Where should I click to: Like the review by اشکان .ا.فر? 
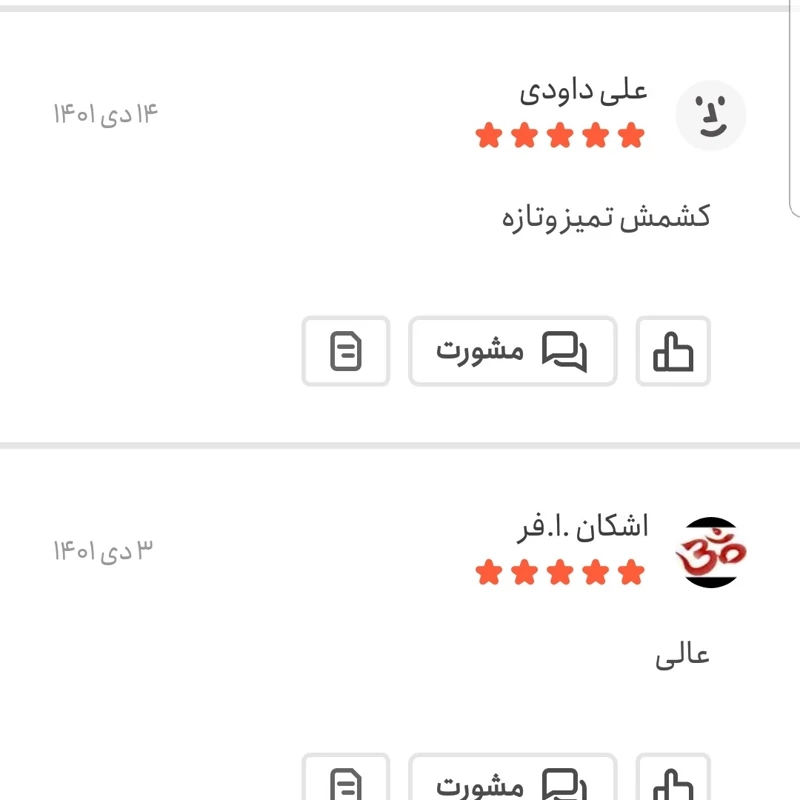673,782
